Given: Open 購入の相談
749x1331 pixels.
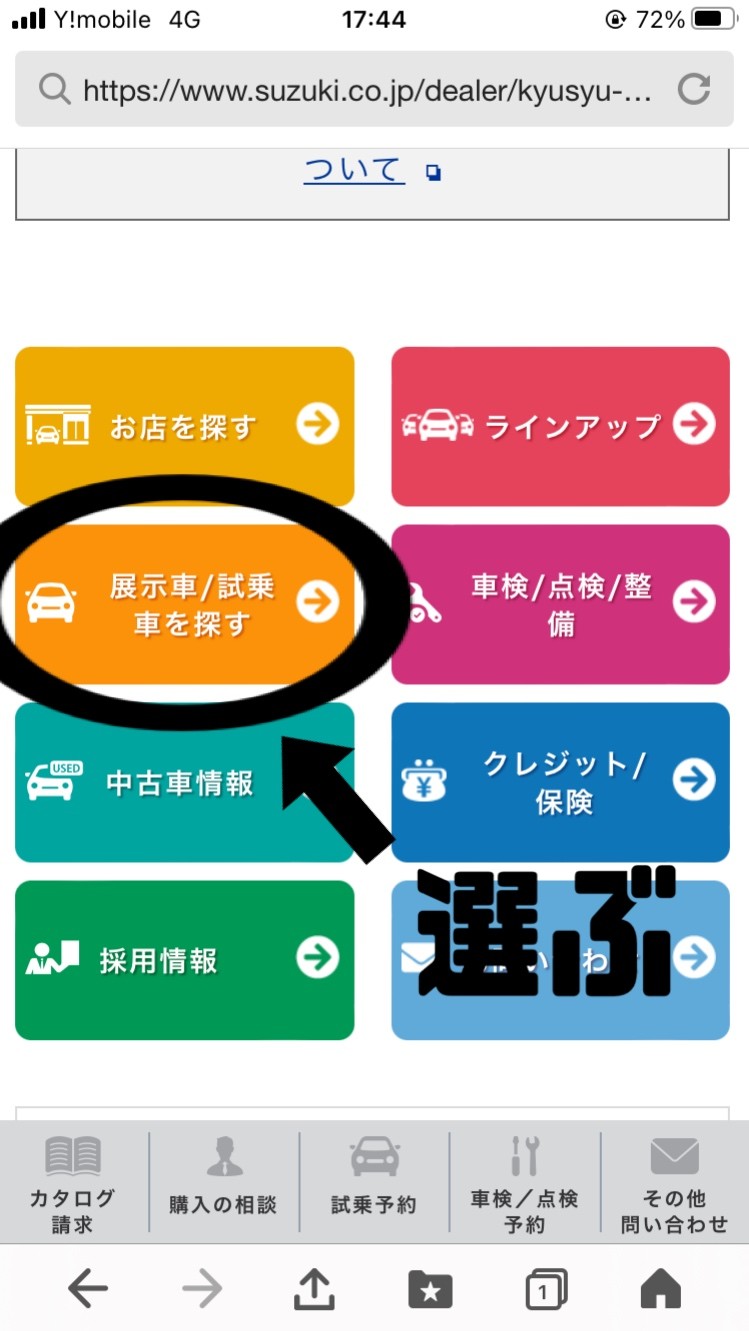Looking at the screenshot, I should pos(223,1185).
